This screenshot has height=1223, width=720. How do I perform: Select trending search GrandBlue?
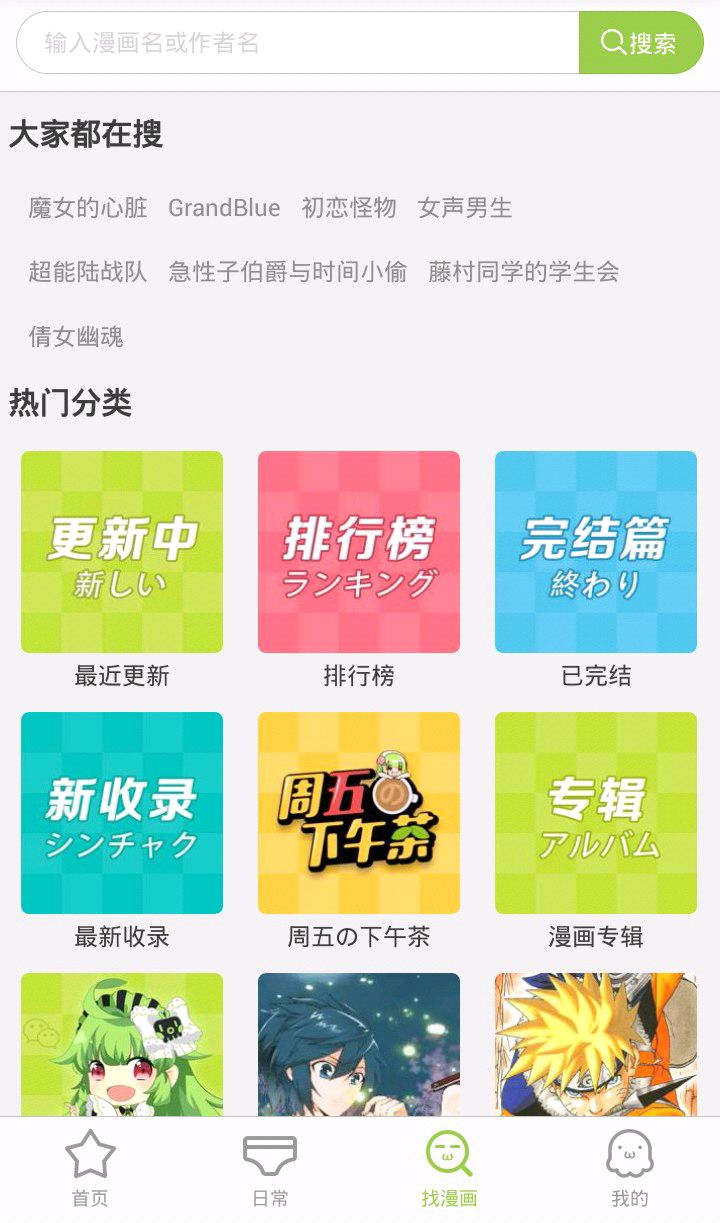point(224,208)
